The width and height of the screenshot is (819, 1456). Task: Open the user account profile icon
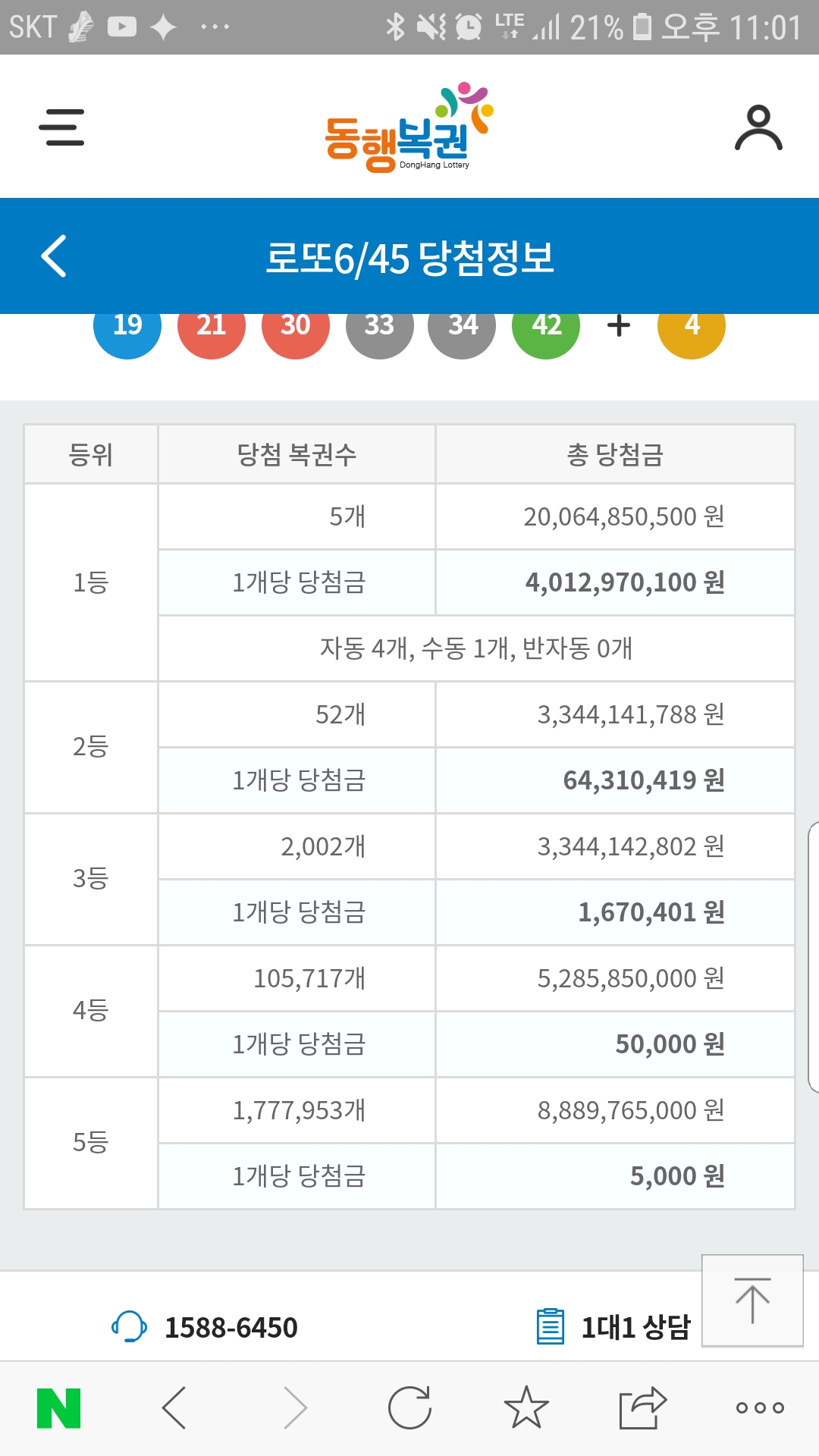[x=758, y=127]
